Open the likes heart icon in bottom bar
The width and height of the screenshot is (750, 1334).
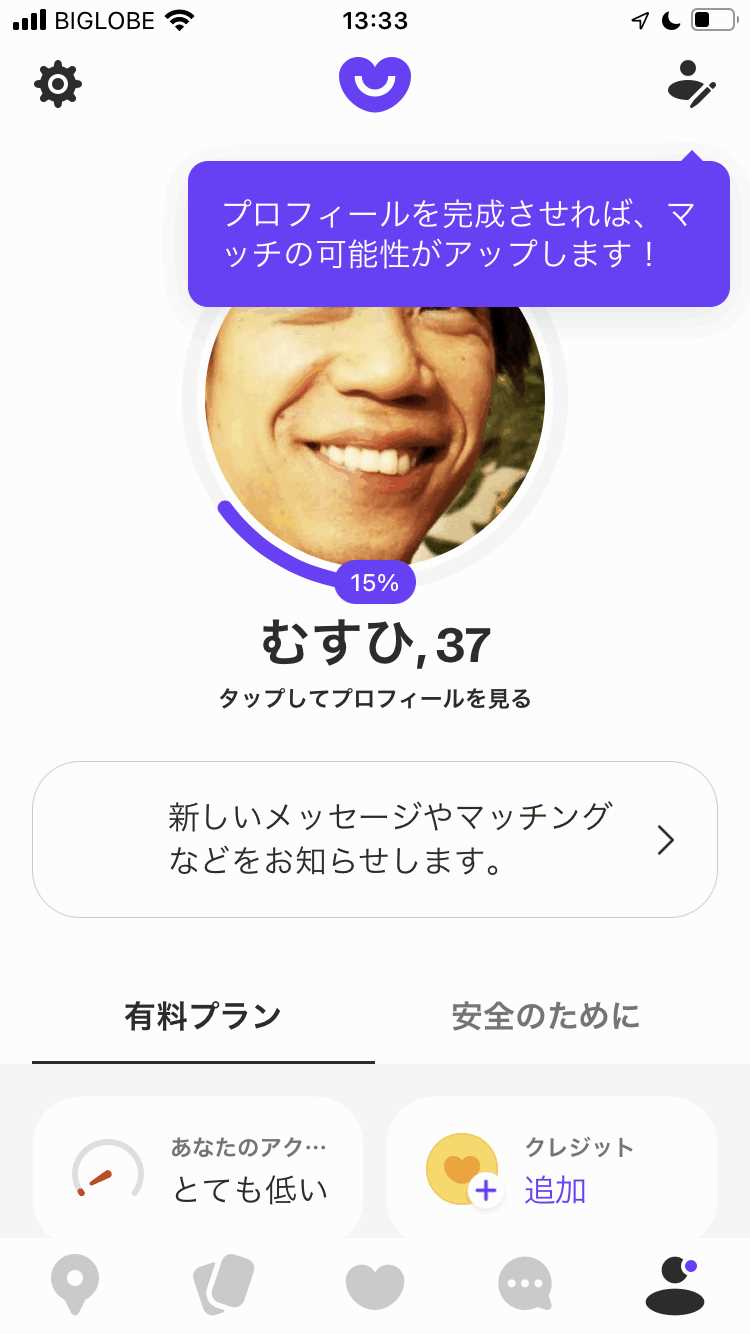tap(375, 1285)
